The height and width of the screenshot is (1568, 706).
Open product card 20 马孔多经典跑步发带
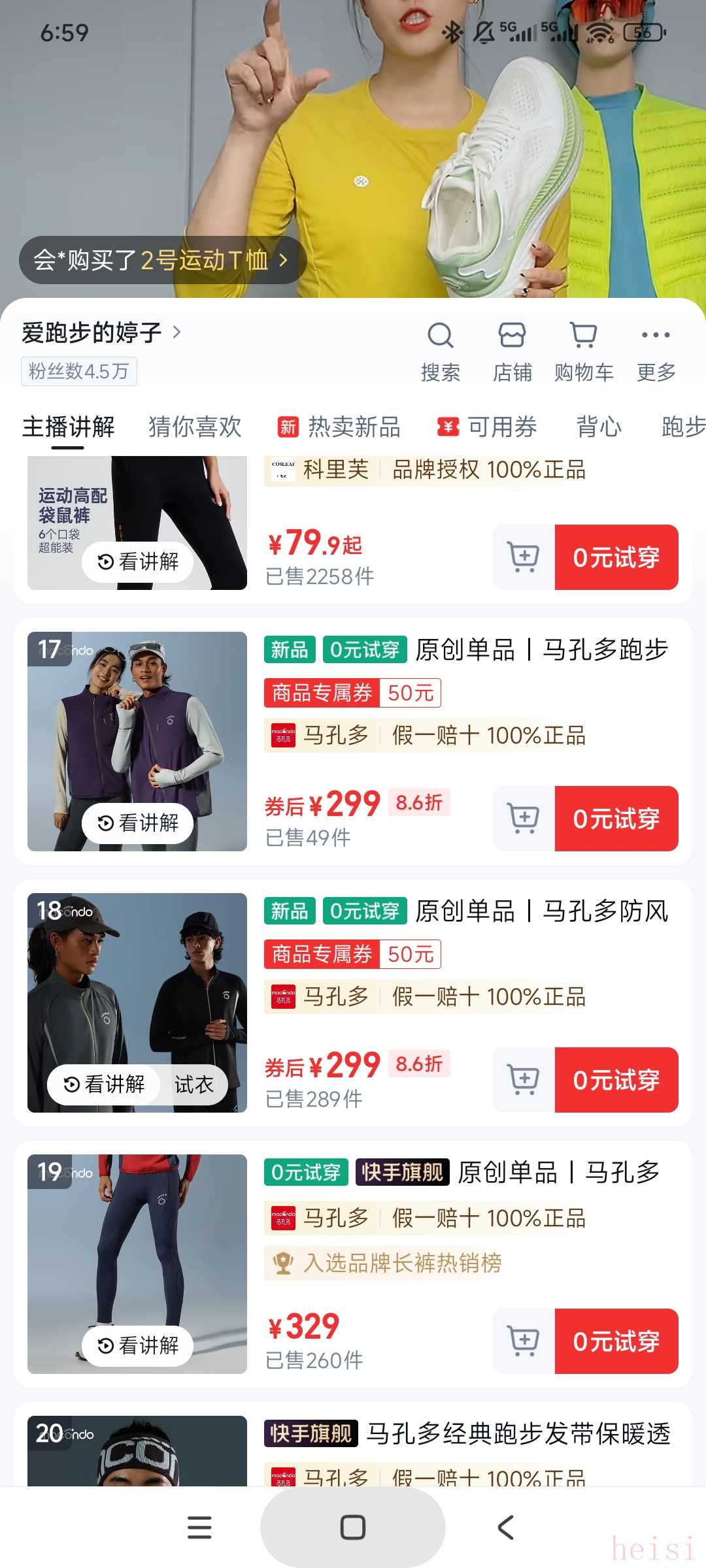click(x=516, y=1433)
